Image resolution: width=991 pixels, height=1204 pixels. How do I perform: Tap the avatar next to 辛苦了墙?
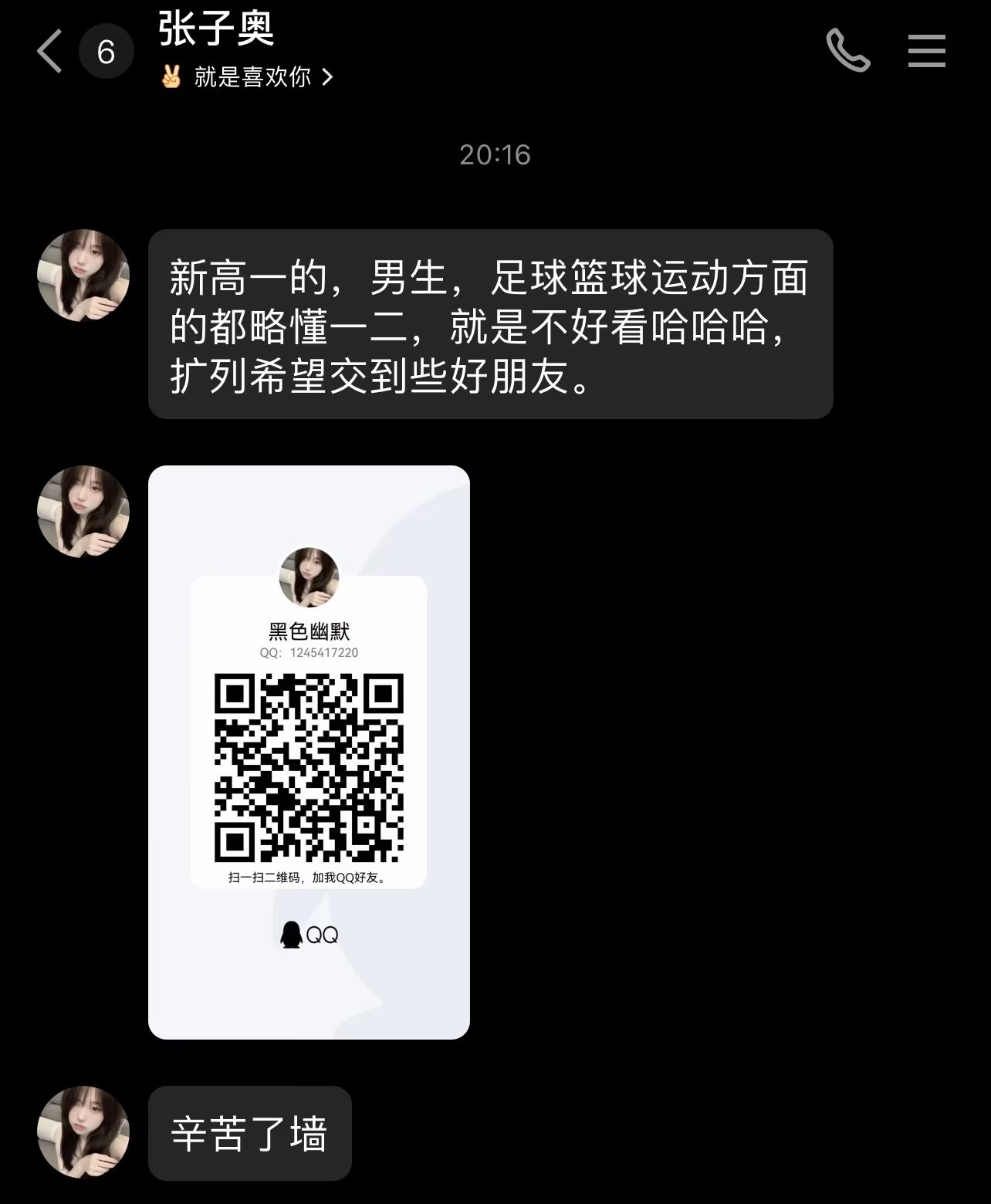pos(83,1132)
